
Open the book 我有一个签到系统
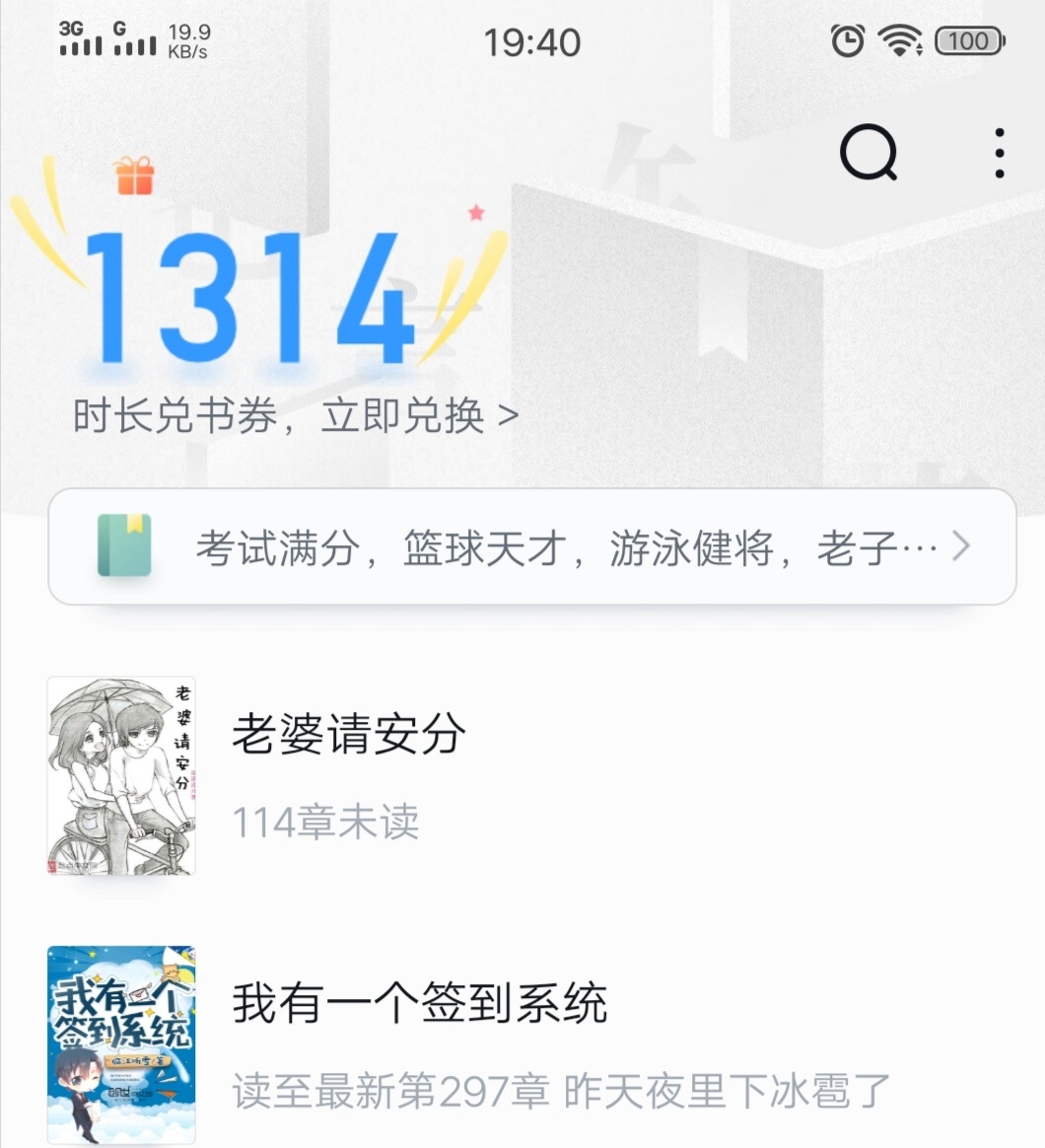click(420, 1005)
